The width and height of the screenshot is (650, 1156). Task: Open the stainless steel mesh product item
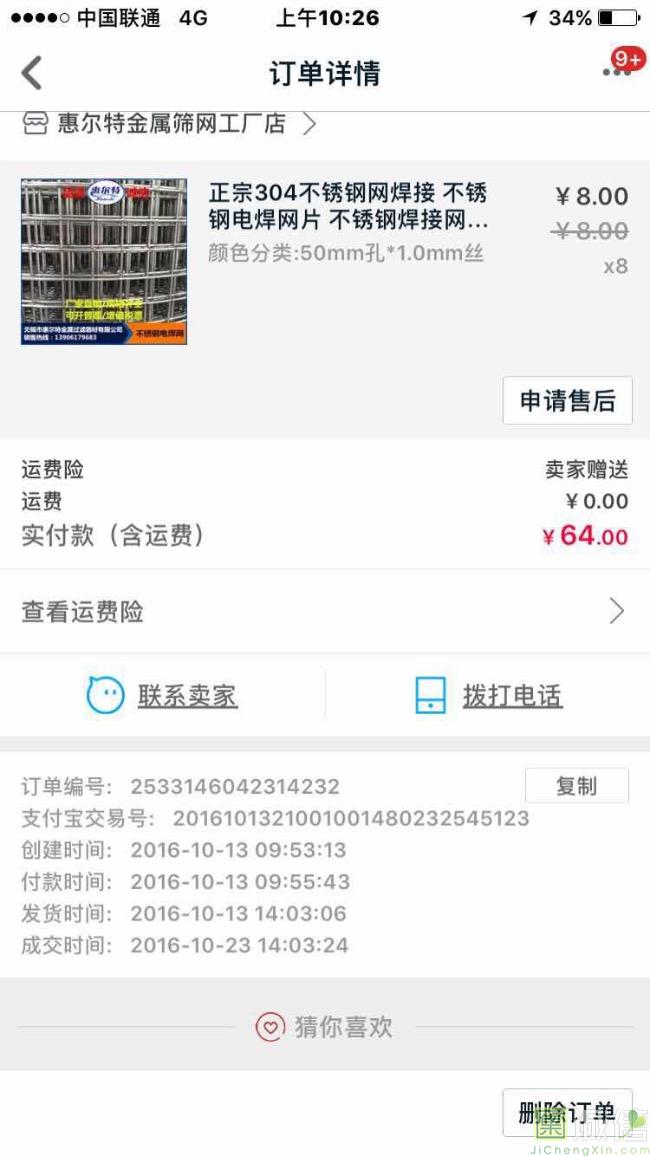pos(325,262)
